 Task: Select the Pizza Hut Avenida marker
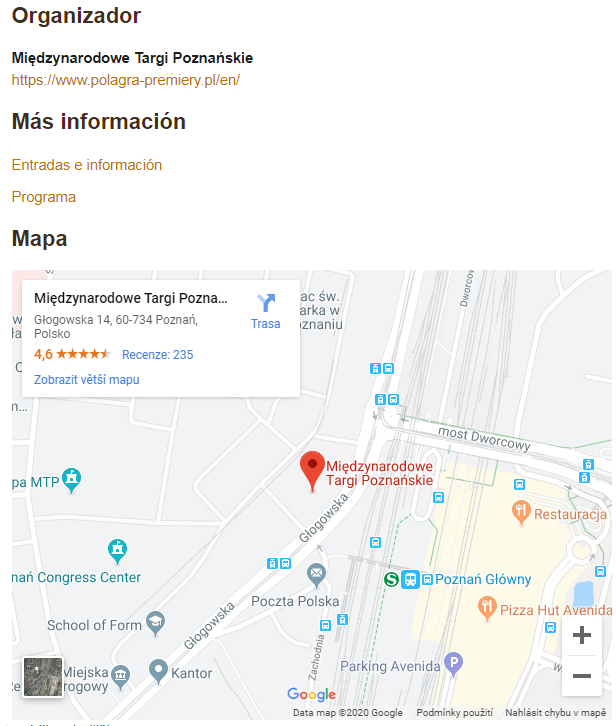tap(487, 606)
